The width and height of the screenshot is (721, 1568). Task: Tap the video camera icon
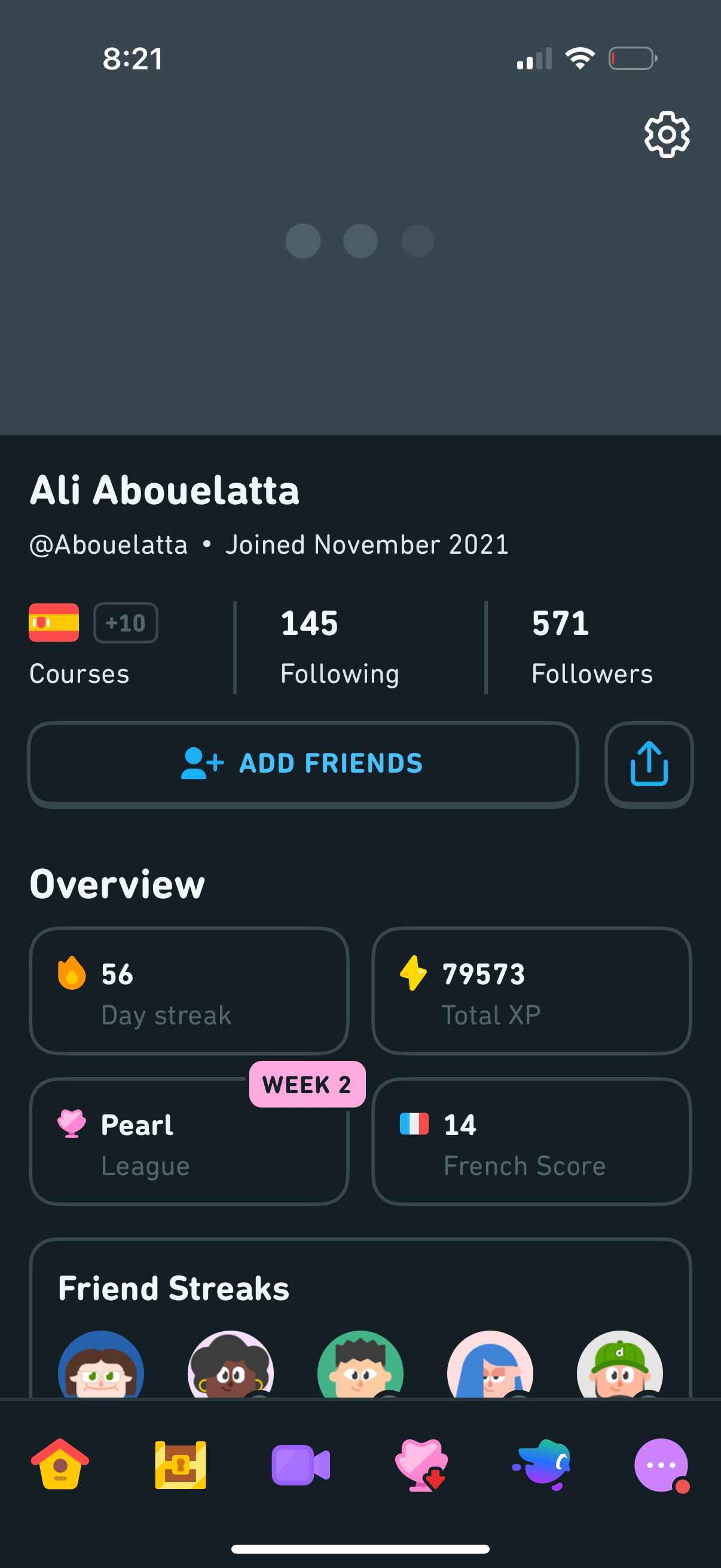pos(301,1465)
